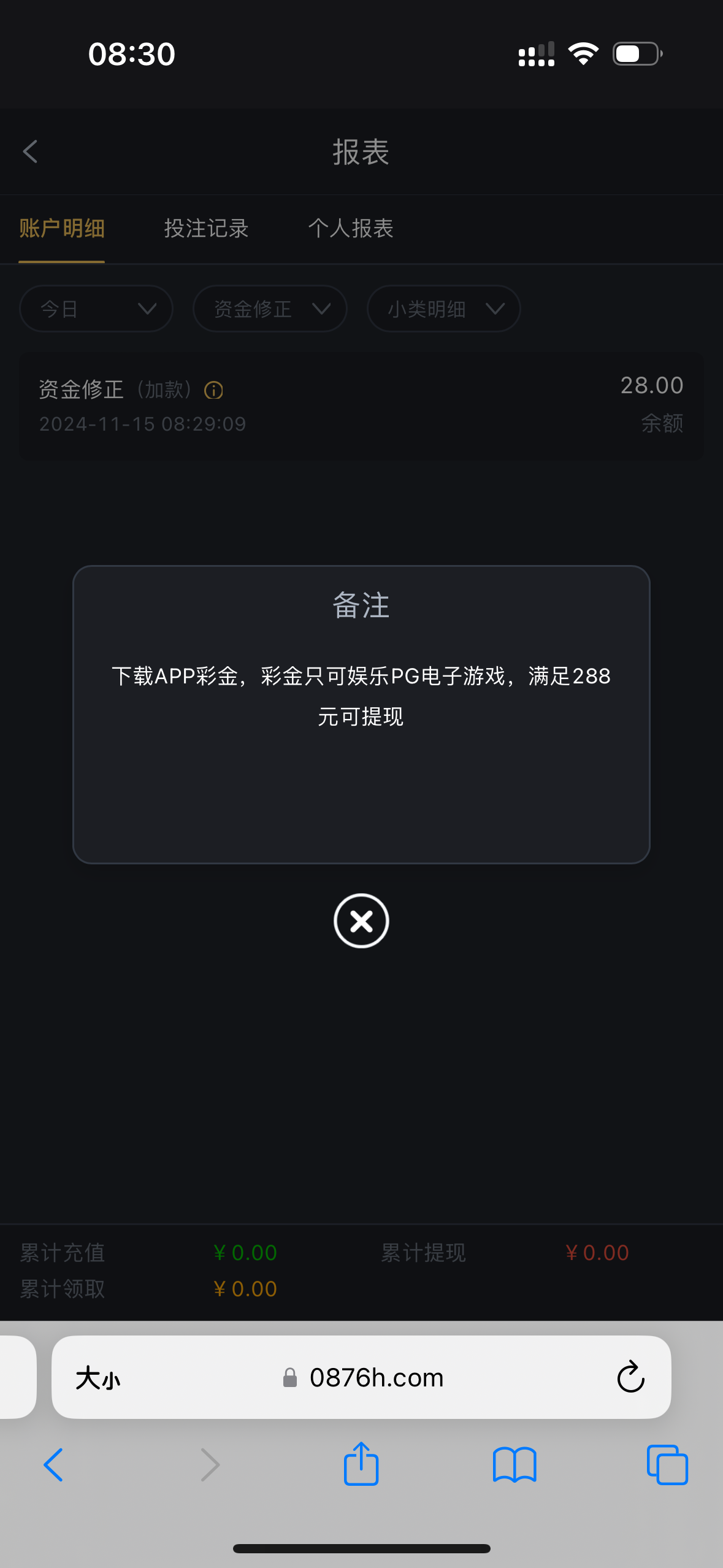Open the Safari tab switcher icon
This screenshot has width=723, height=1568.
click(668, 1464)
